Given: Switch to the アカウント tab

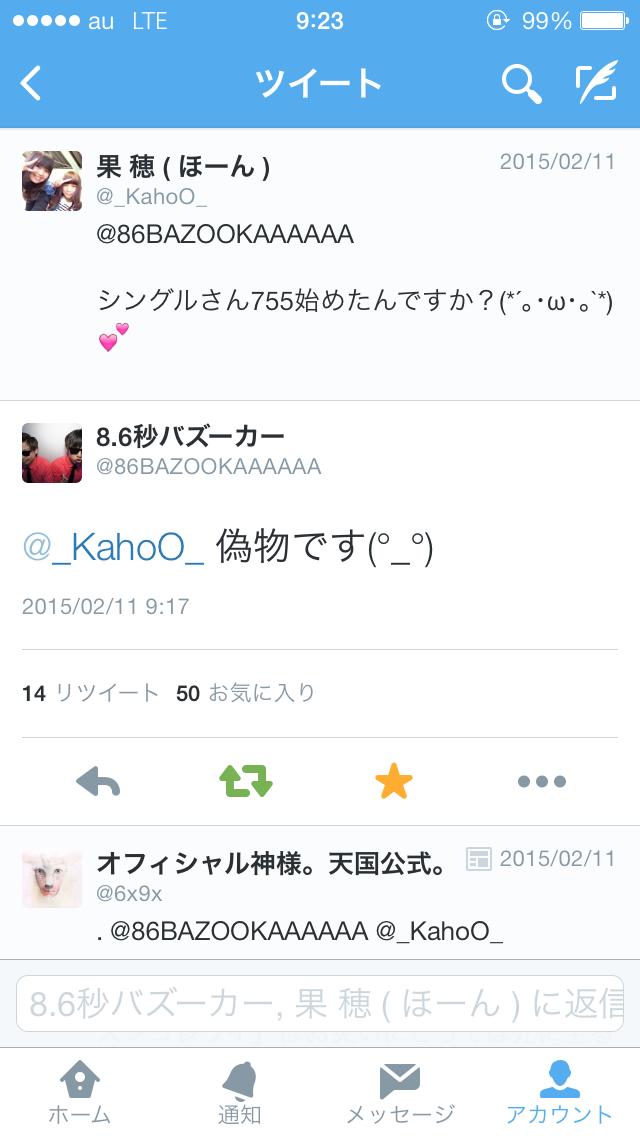Looking at the screenshot, I should [559, 1093].
